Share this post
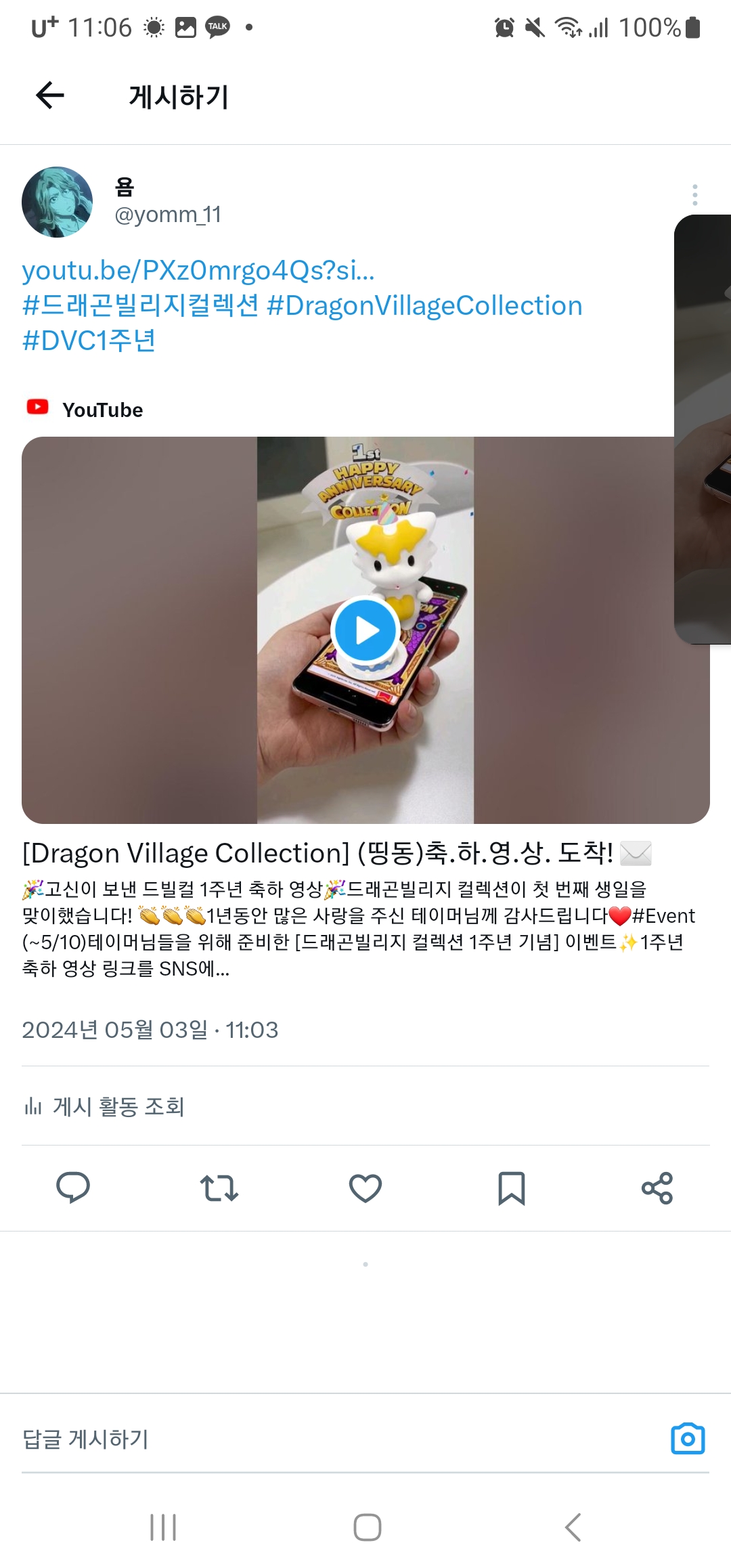 coord(657,1188)
